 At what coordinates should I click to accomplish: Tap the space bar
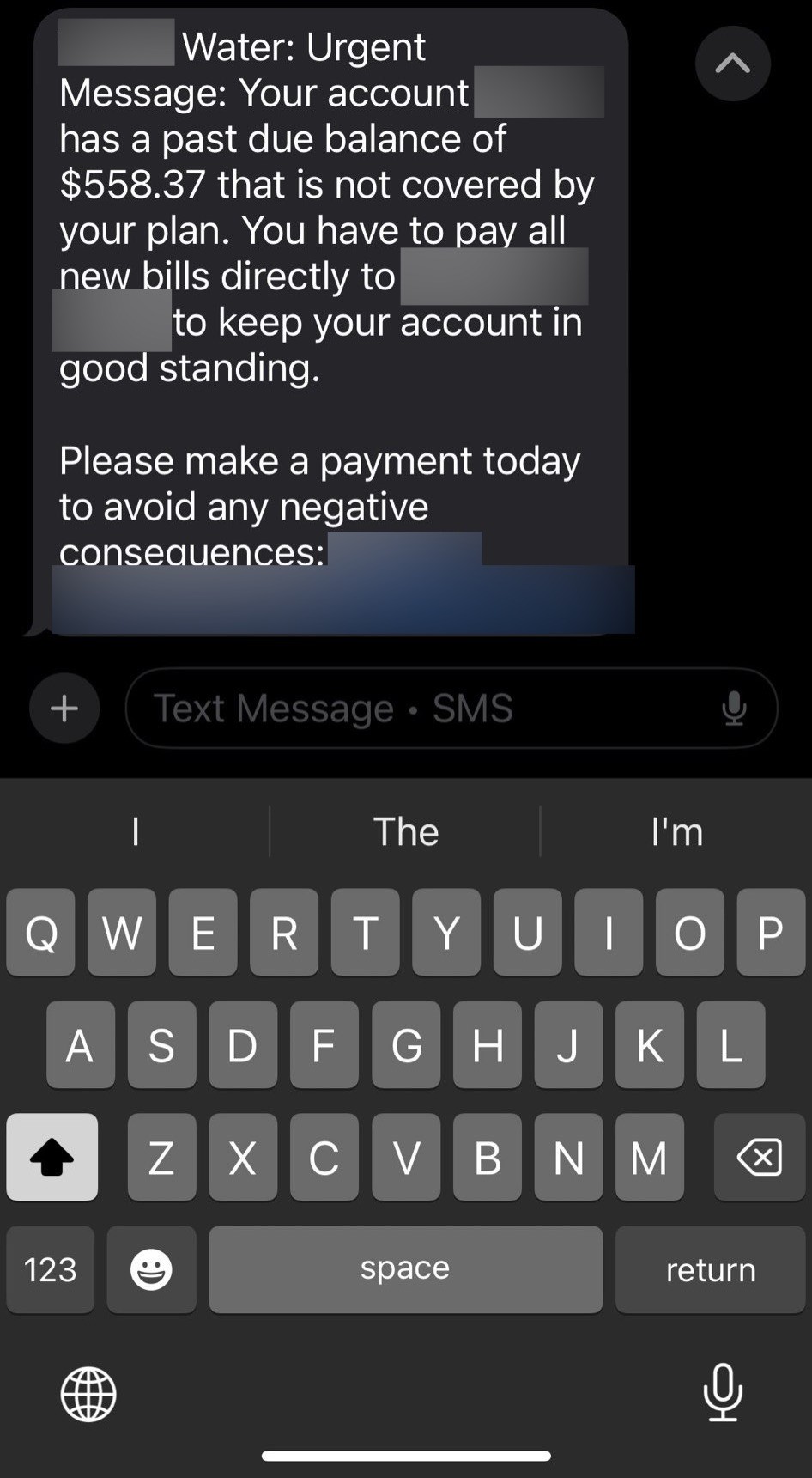405,1269
